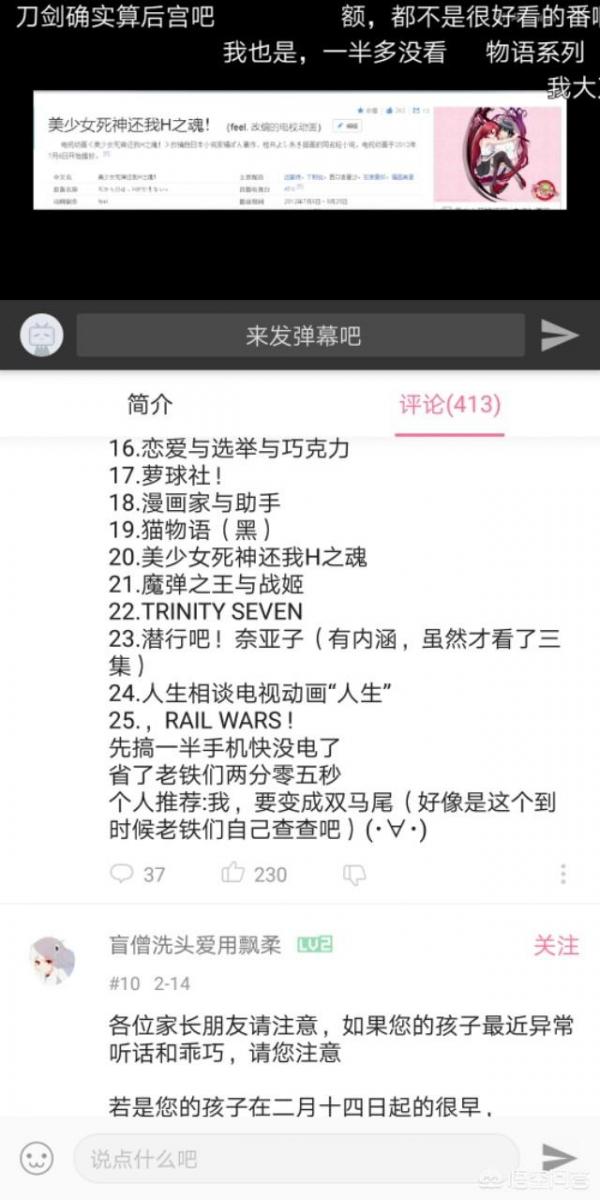The height and width of the screenshot is (1200, 600).
Task: Like the comment with 230 likes
Action: click(255, 874)
